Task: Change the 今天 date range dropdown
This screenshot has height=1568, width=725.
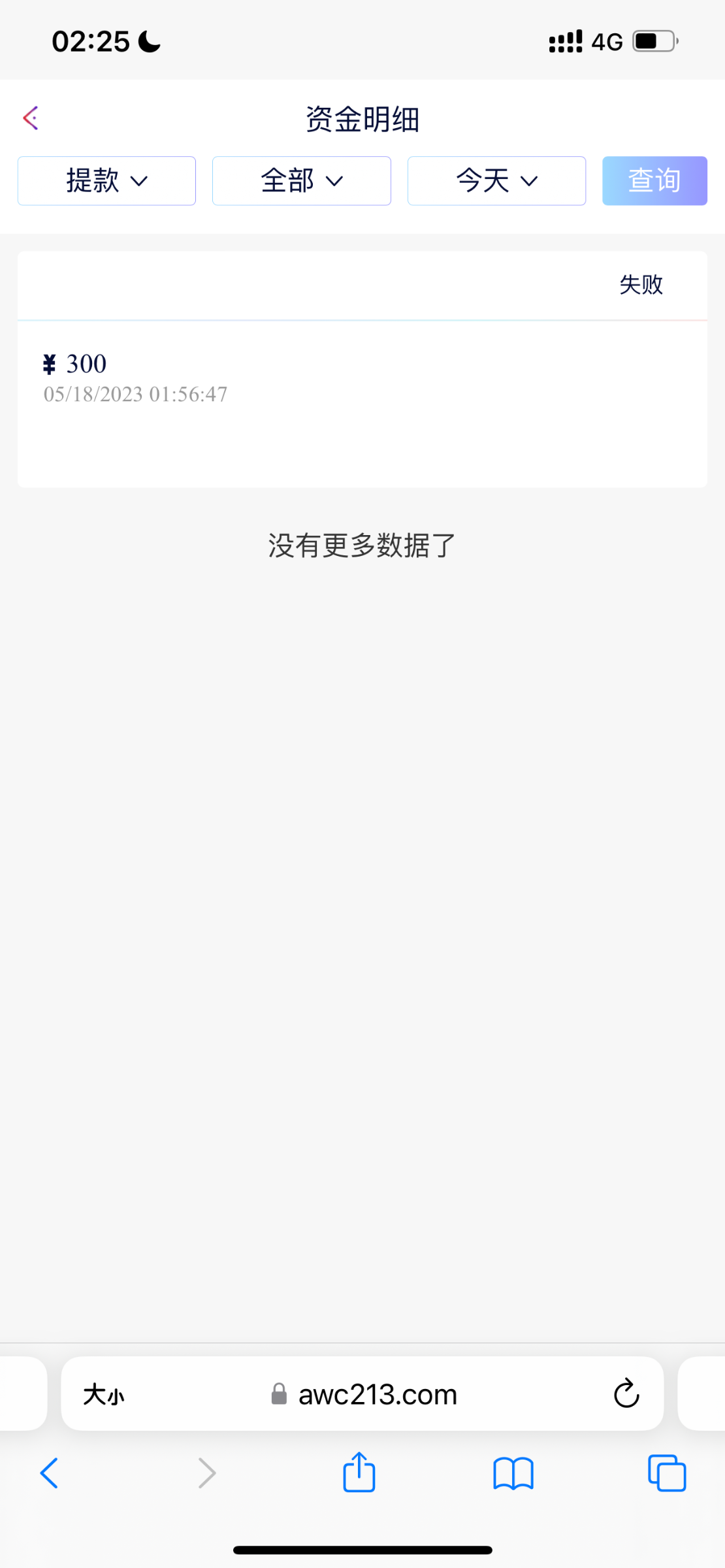Action: point(496,181)
